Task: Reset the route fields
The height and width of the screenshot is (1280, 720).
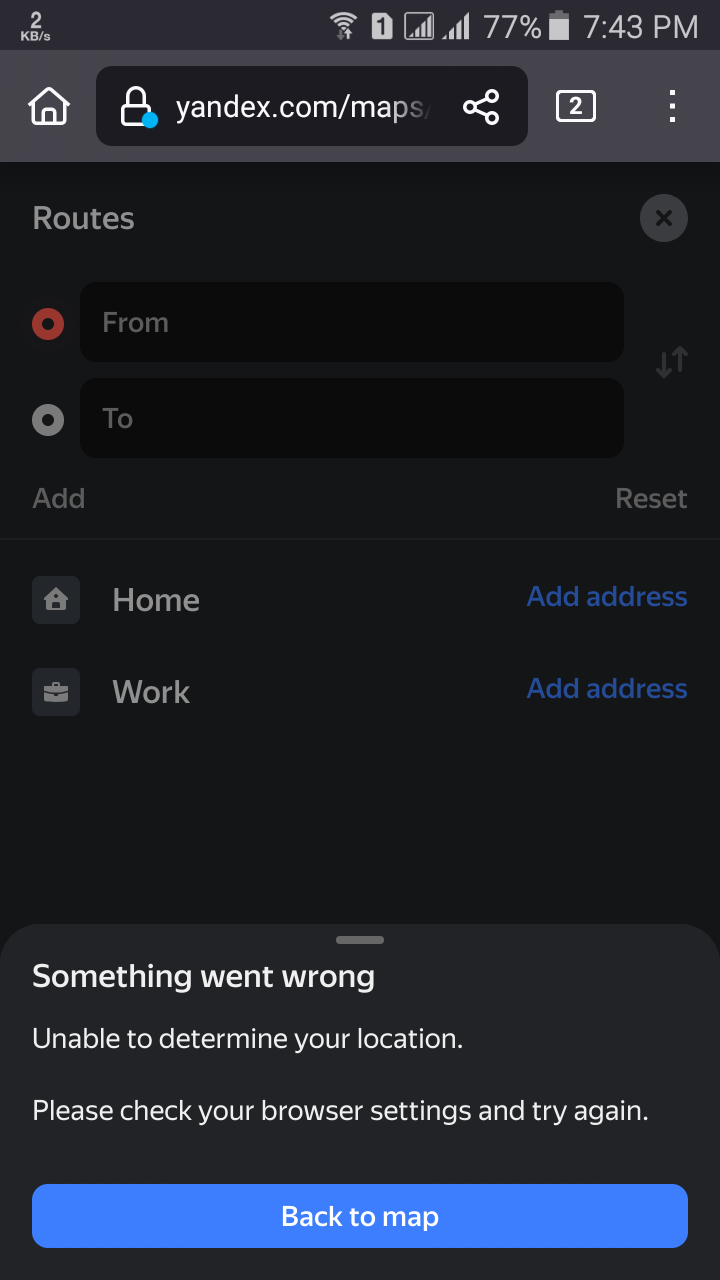Action: click(651, 498)
